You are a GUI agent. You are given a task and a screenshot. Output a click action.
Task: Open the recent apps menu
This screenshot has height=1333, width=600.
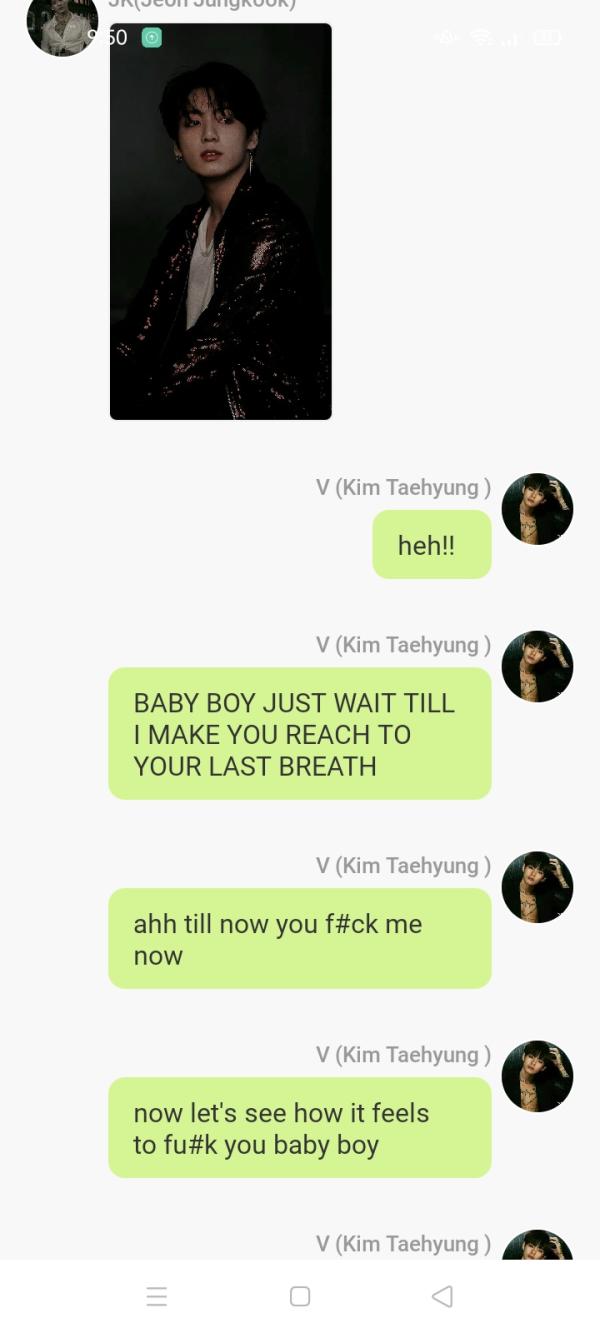click(x=157, y=1296)
